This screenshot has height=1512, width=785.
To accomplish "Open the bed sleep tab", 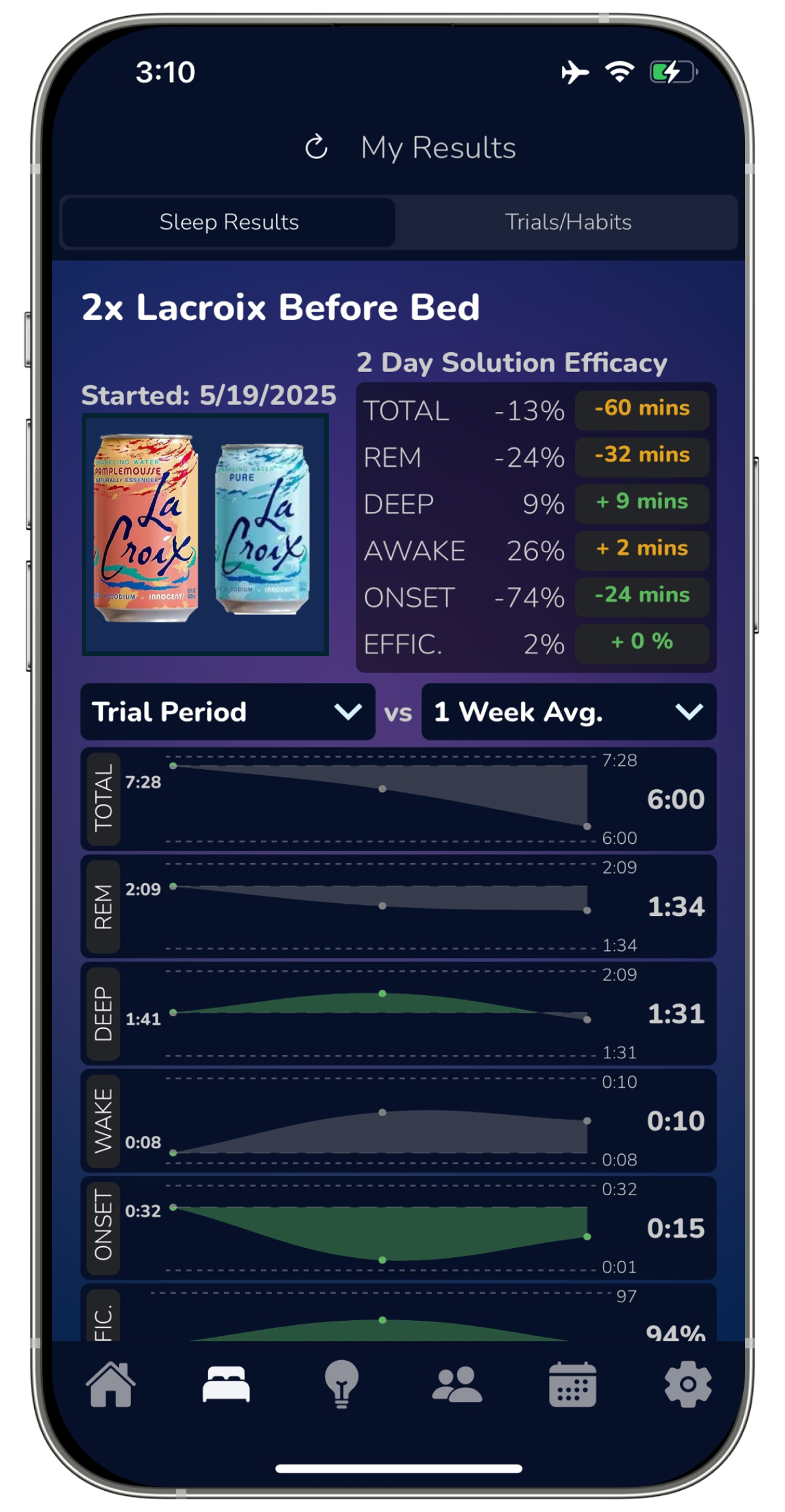I will (x=226, y=1385).
